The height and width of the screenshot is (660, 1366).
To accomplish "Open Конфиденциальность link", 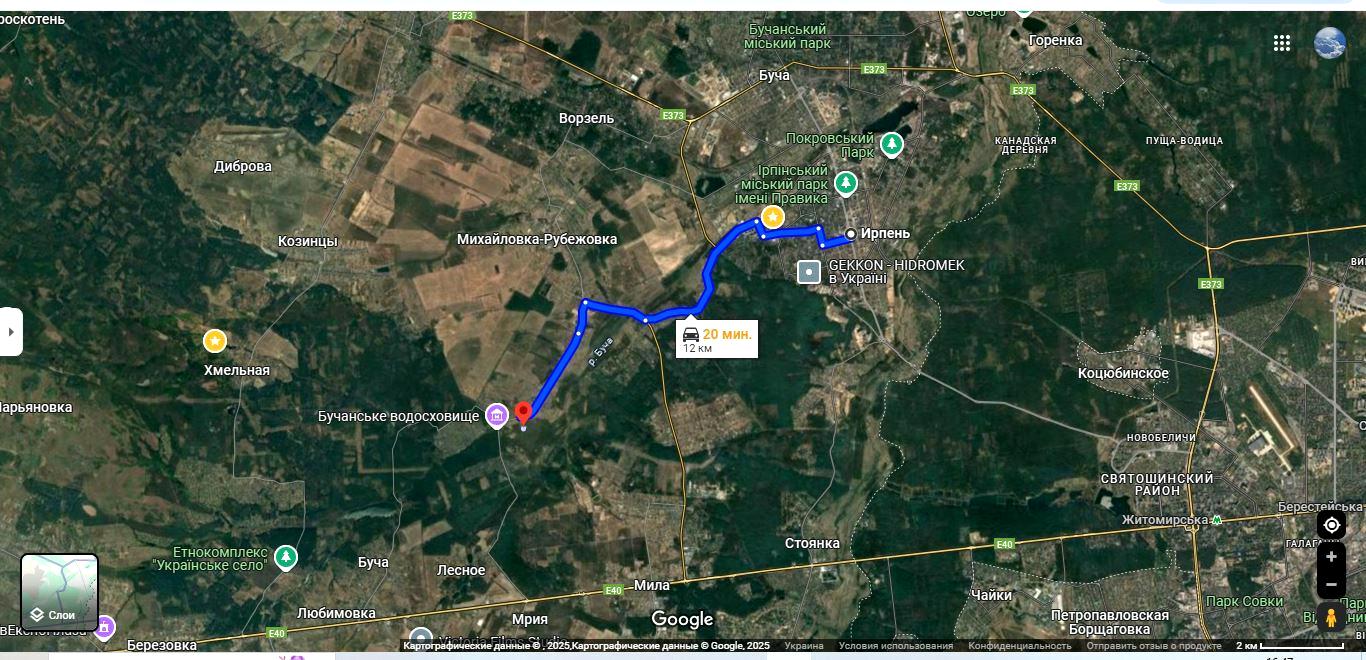I will click(x=1019, y=646).
